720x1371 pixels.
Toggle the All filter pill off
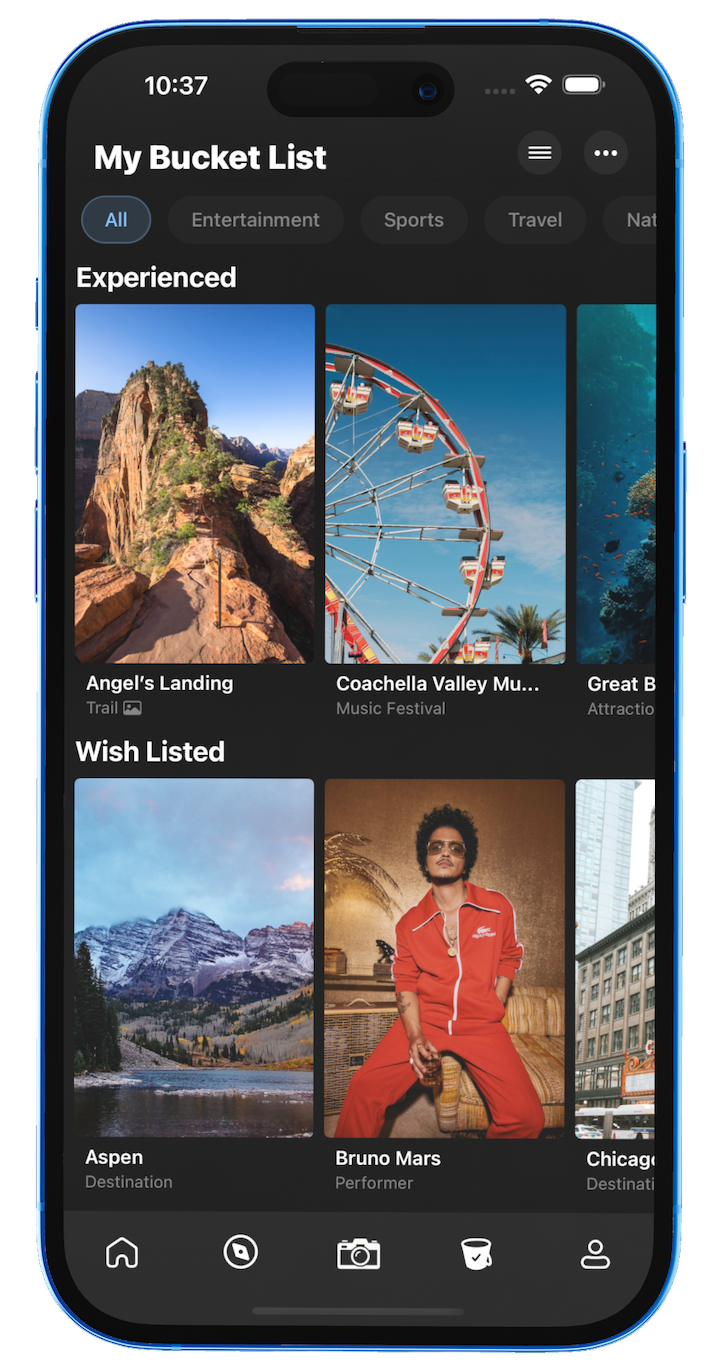pos(116,219)
